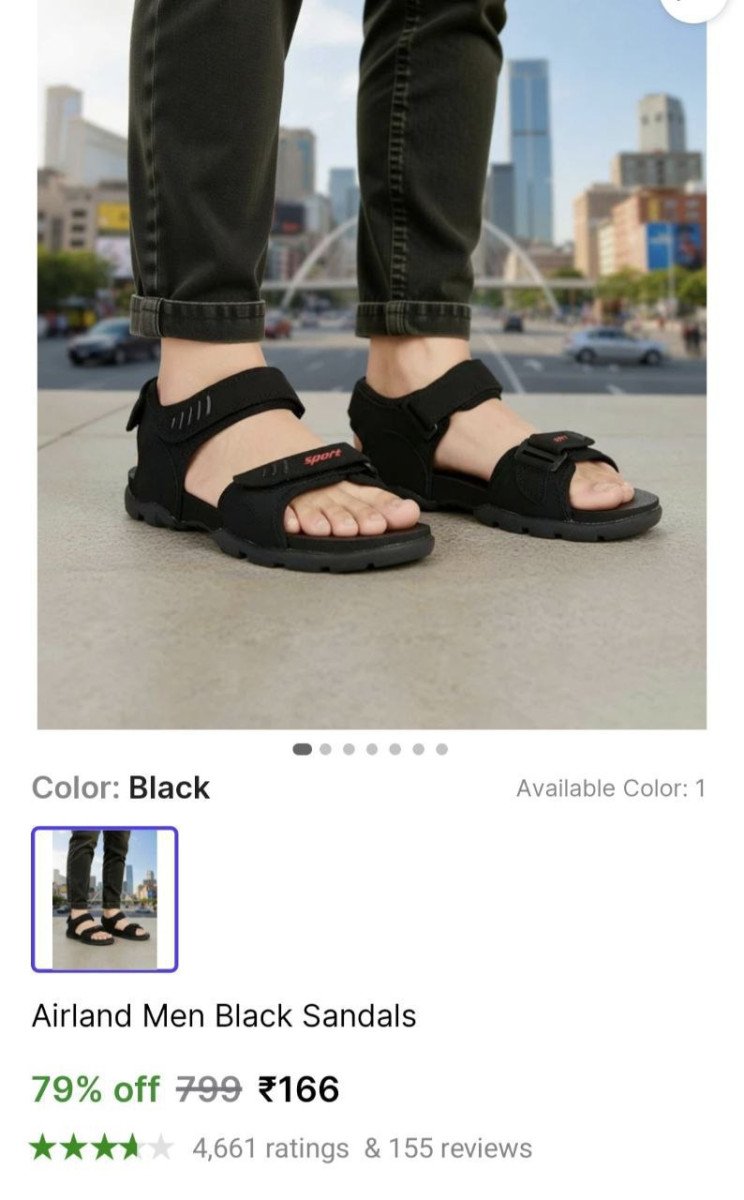Select the black sandal color swatch thumbnail

pos(104,901)
